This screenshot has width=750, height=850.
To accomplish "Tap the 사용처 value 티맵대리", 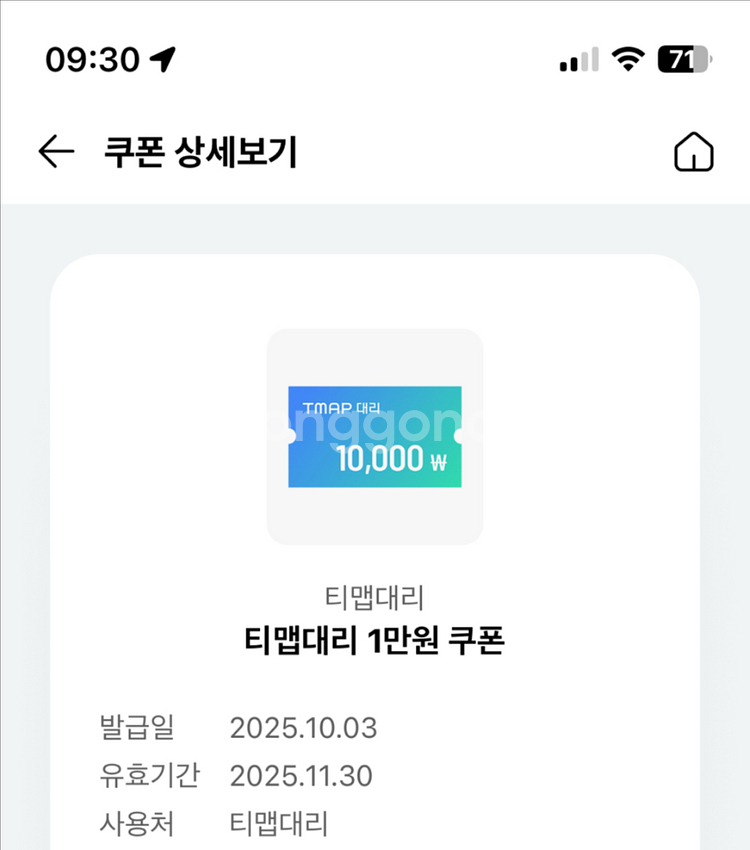I will point(278,824).
